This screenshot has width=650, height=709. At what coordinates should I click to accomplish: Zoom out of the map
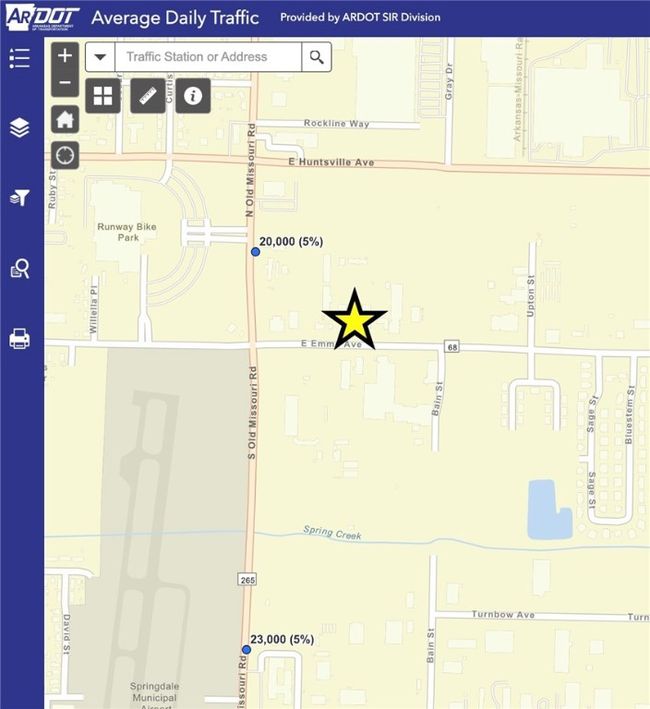tap(65, 83)
